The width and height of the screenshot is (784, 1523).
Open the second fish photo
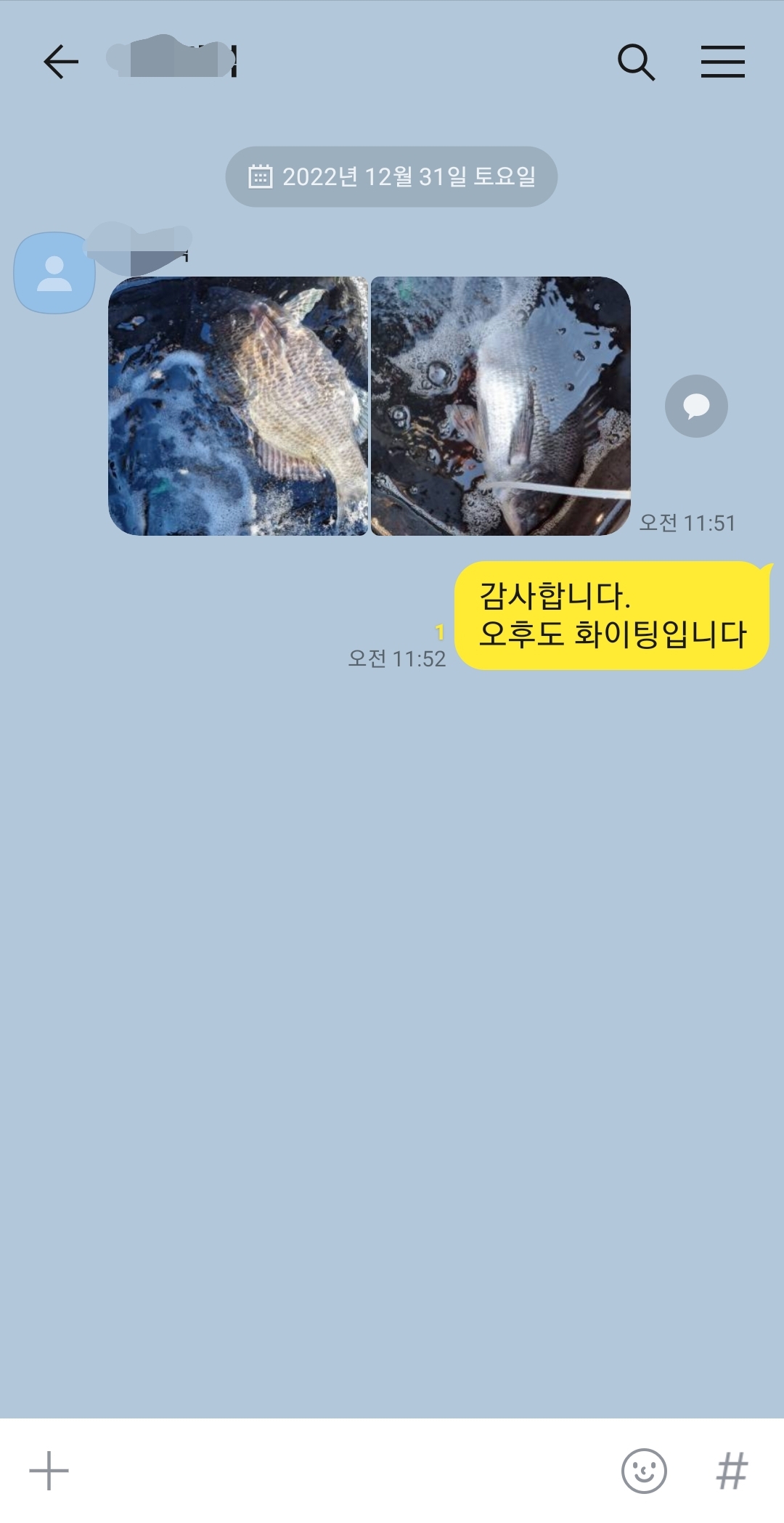[500, 406]
